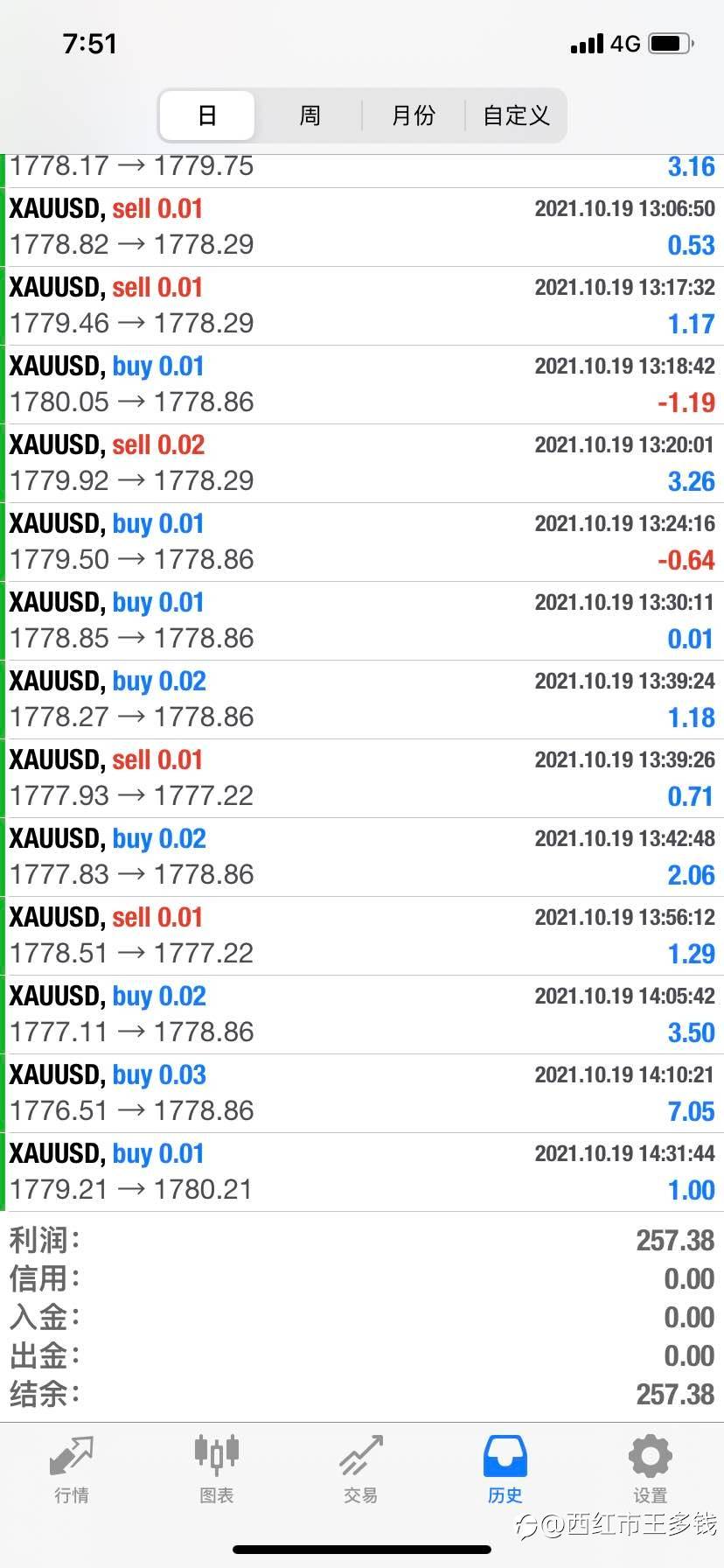Open the 交易 trade tab
Viewport: 724px width, 1568px height.
tap(361, 1470)
